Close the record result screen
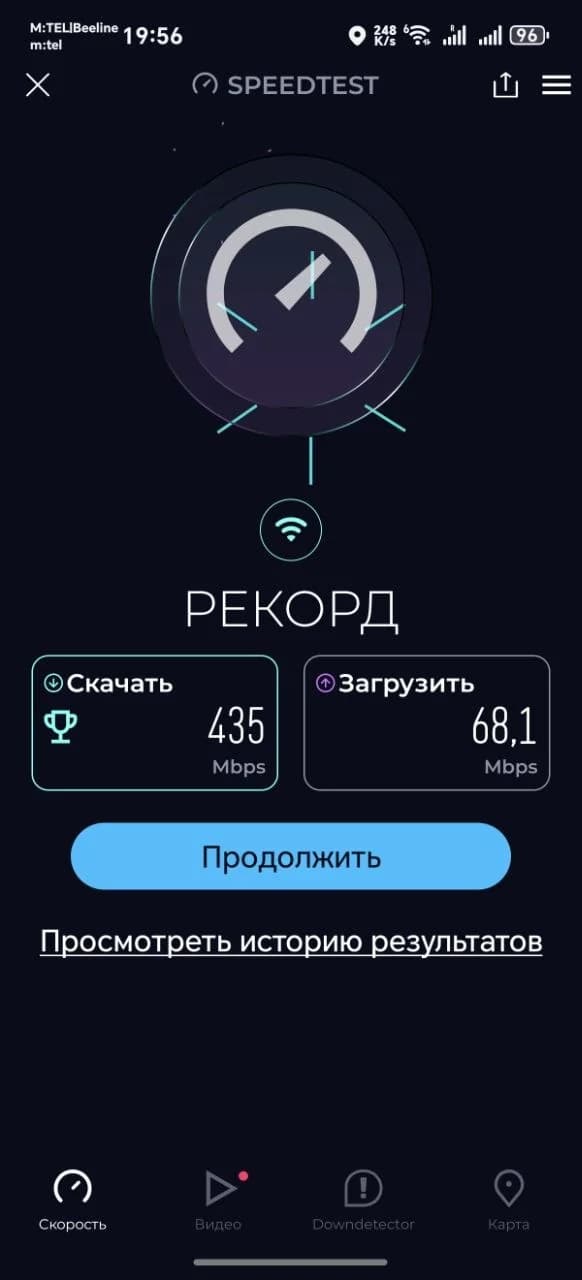Screen dimensions: 582x1280 tap(37, 85)
